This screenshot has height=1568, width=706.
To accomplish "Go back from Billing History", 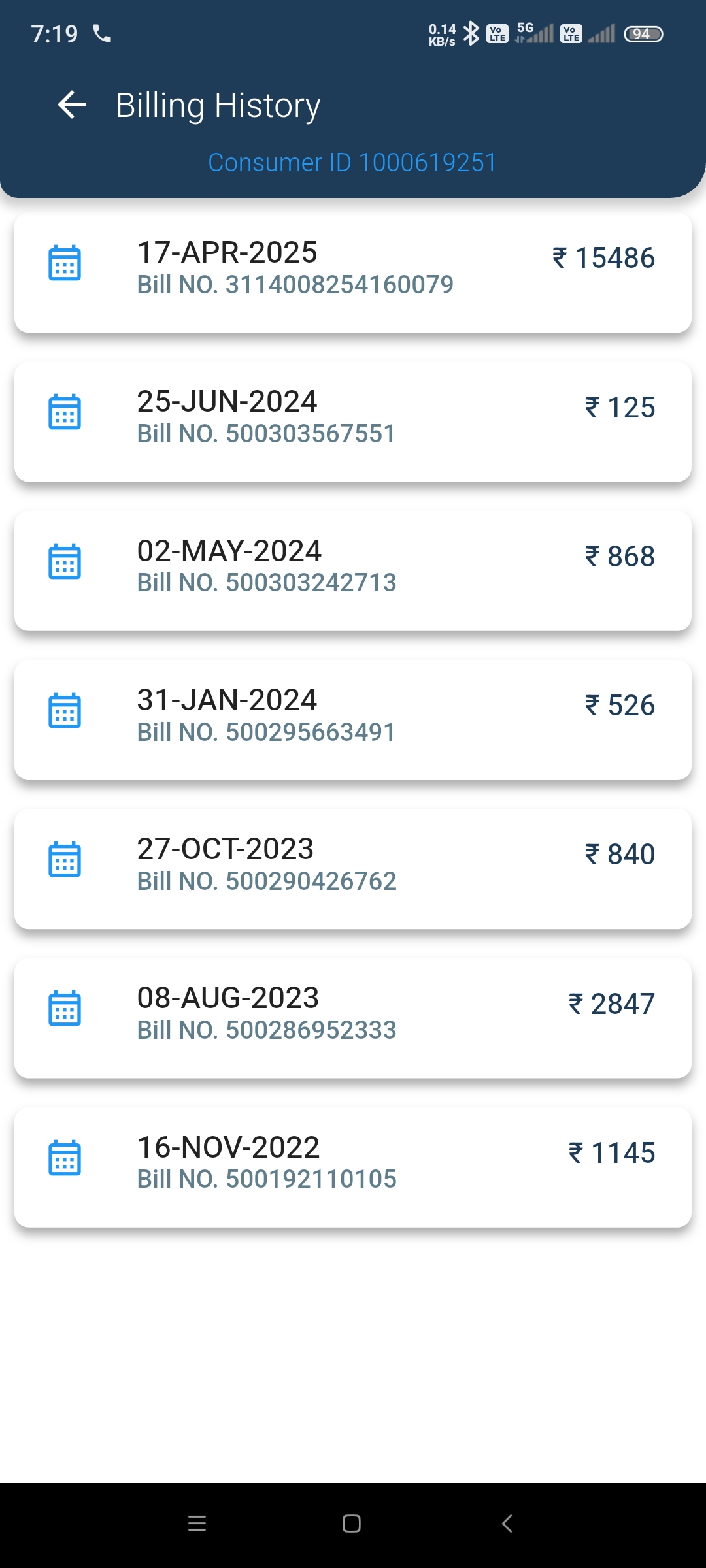I will pos(72,105).
